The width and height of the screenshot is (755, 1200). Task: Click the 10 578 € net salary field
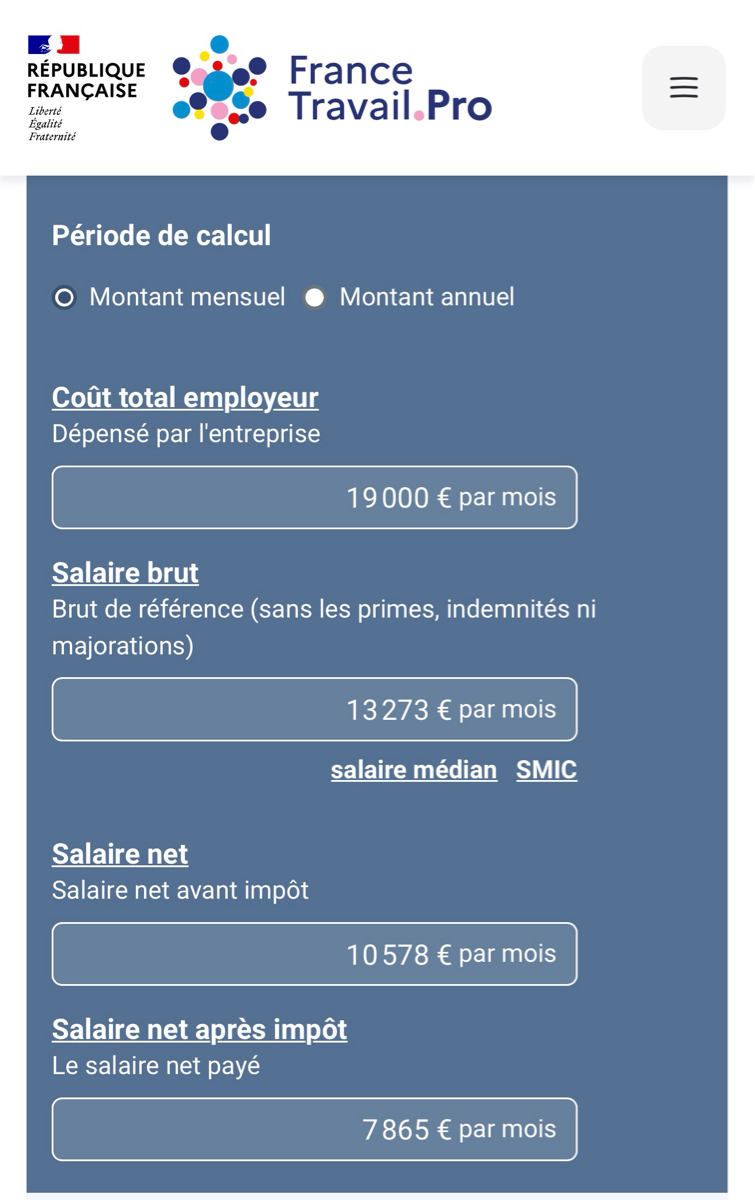click(315, 954)
